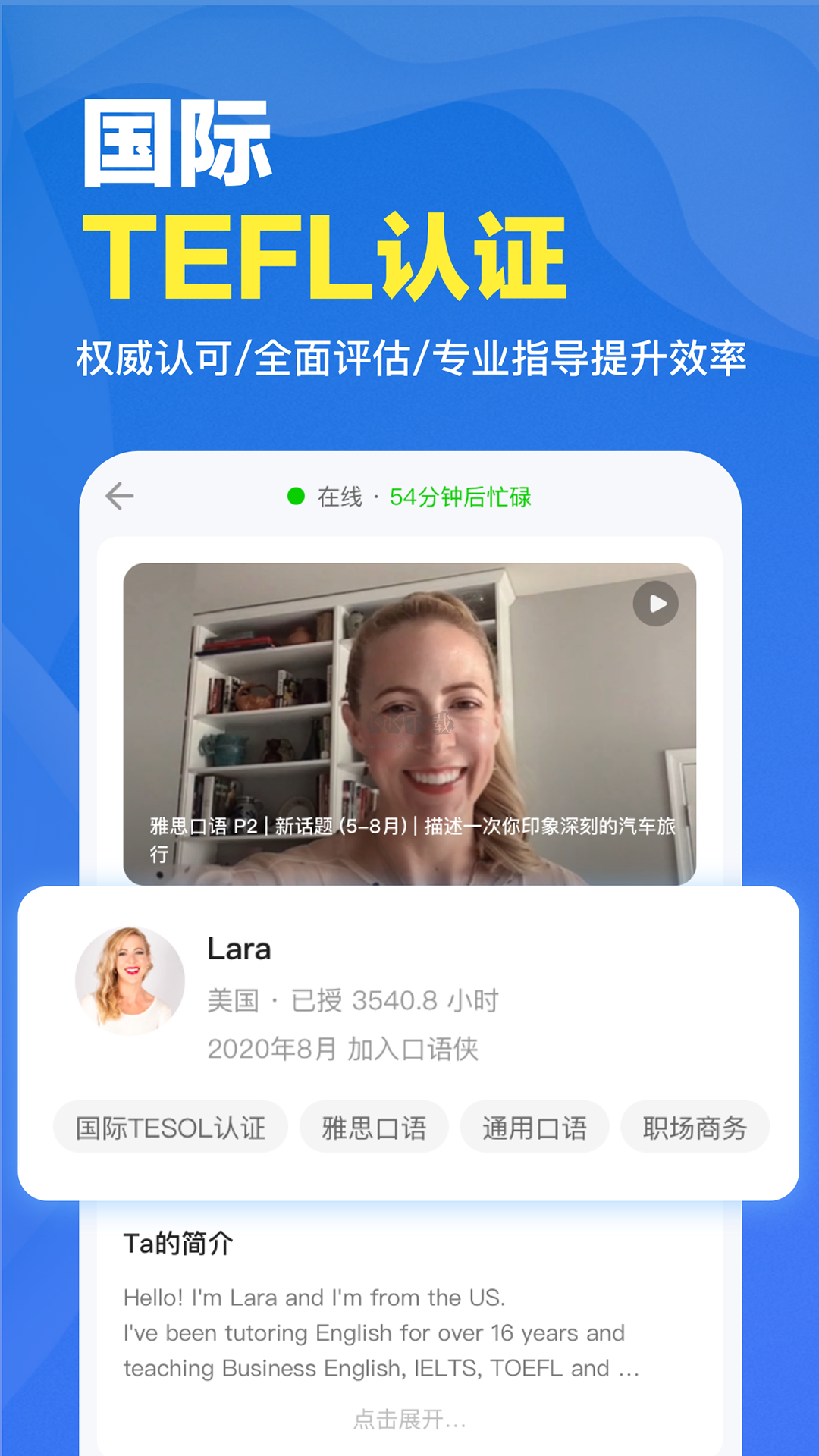
Task: Tap the teacher name Lara link
Action: pos(240,949)
